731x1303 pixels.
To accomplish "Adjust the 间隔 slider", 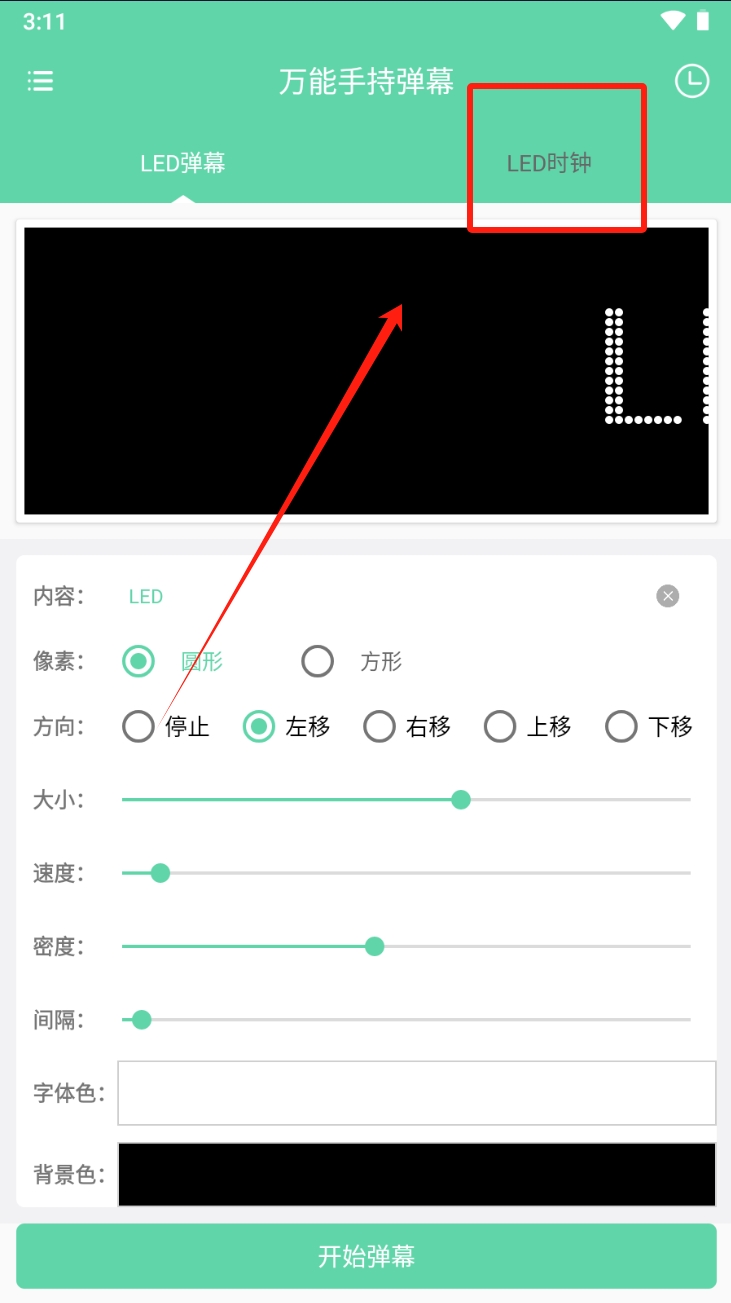I will pyautogui.click(x=142, y=1020).
